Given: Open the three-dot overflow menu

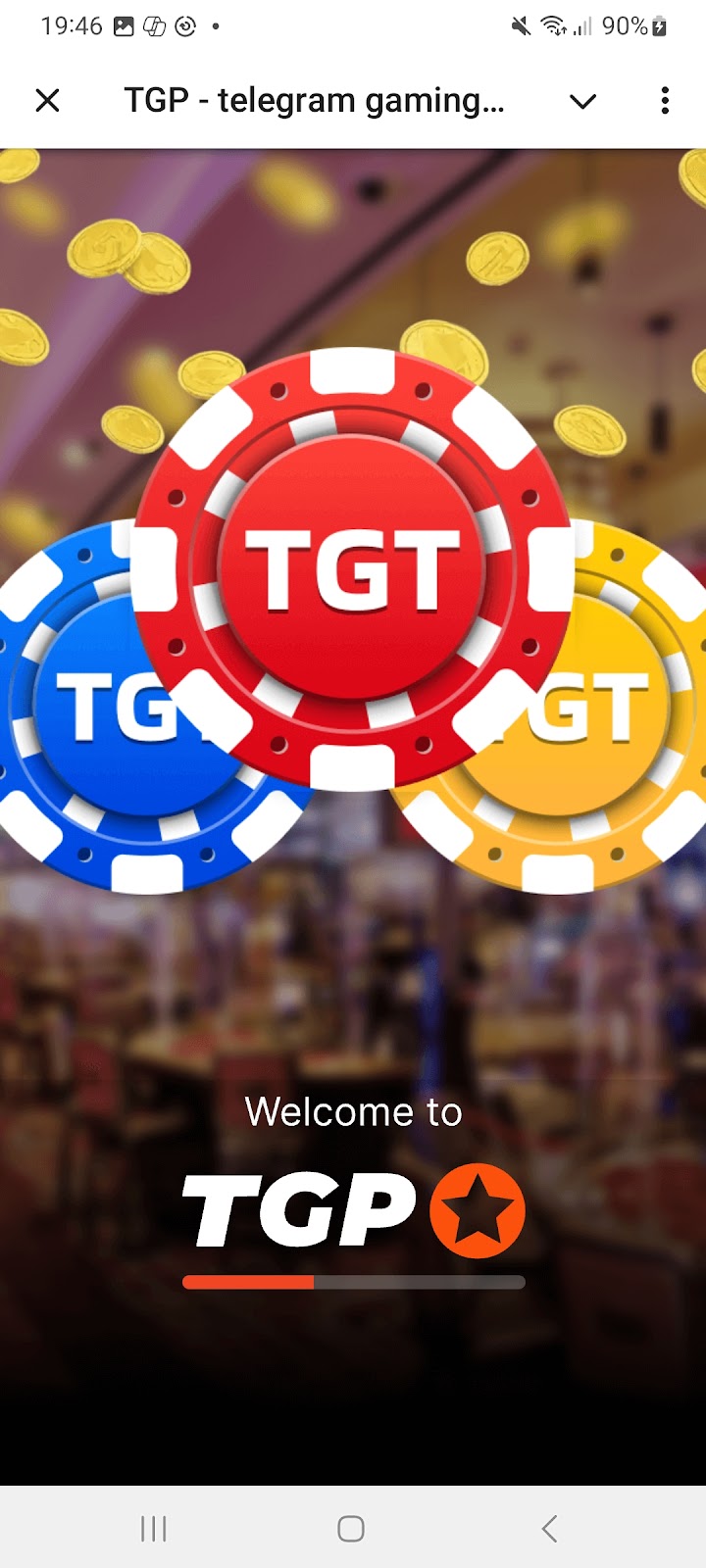Looking at the screenshot, I should (665, 101).
